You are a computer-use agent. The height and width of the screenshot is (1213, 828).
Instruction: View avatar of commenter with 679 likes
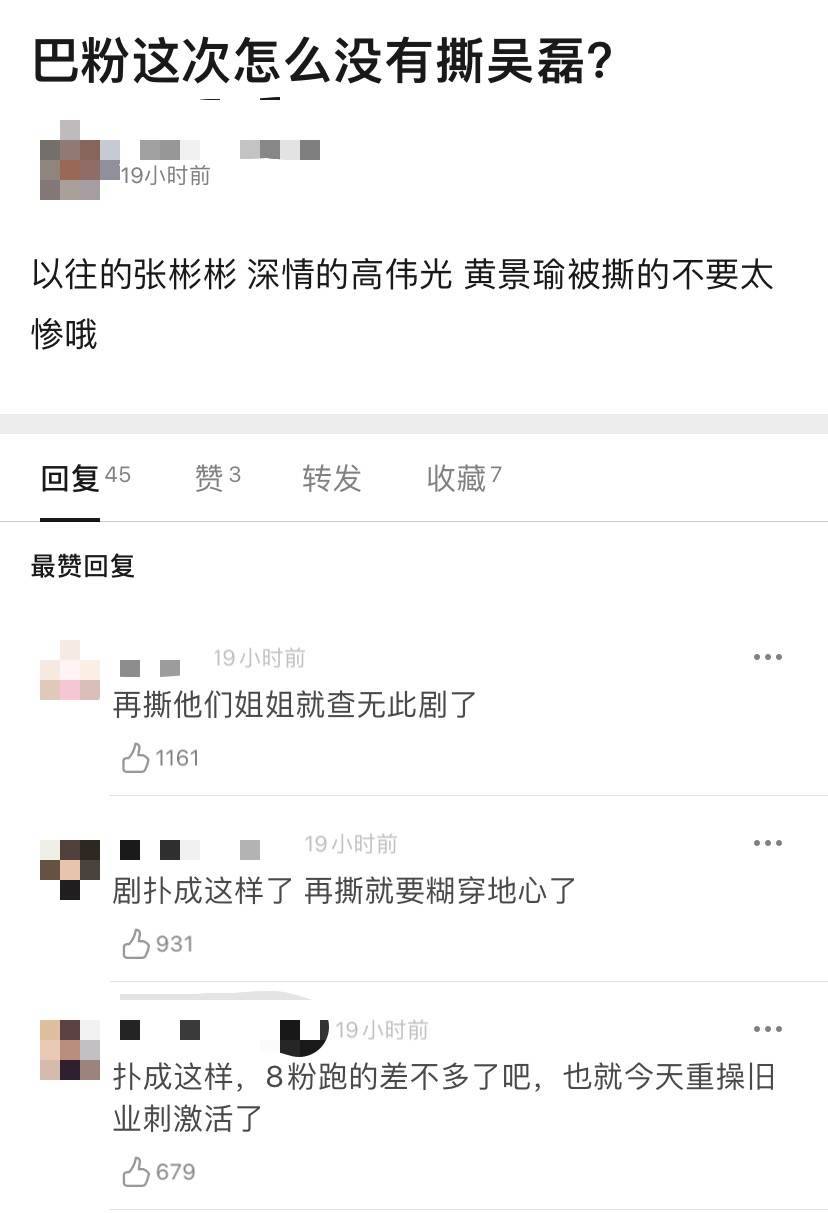(x=70, y=1050)
